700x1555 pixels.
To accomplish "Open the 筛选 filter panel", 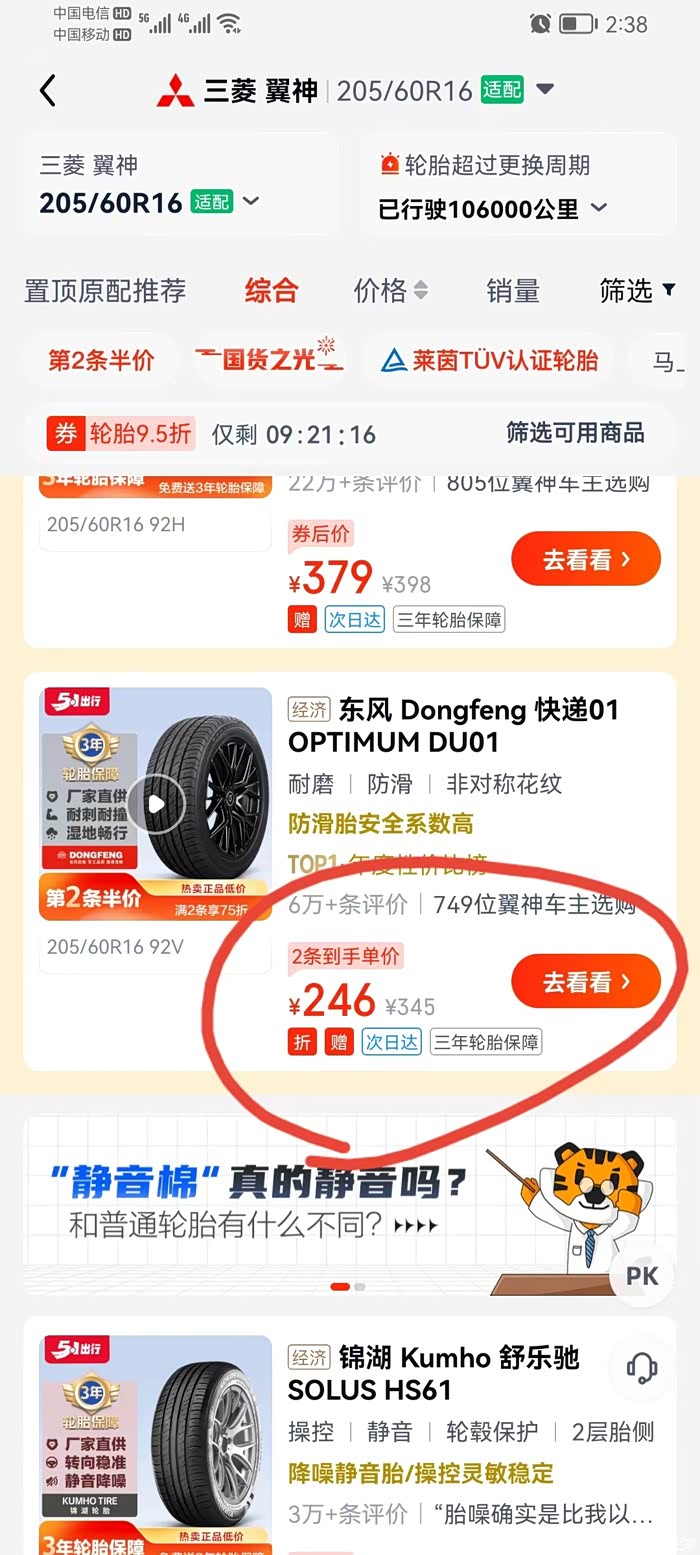I will pos(635,291).
